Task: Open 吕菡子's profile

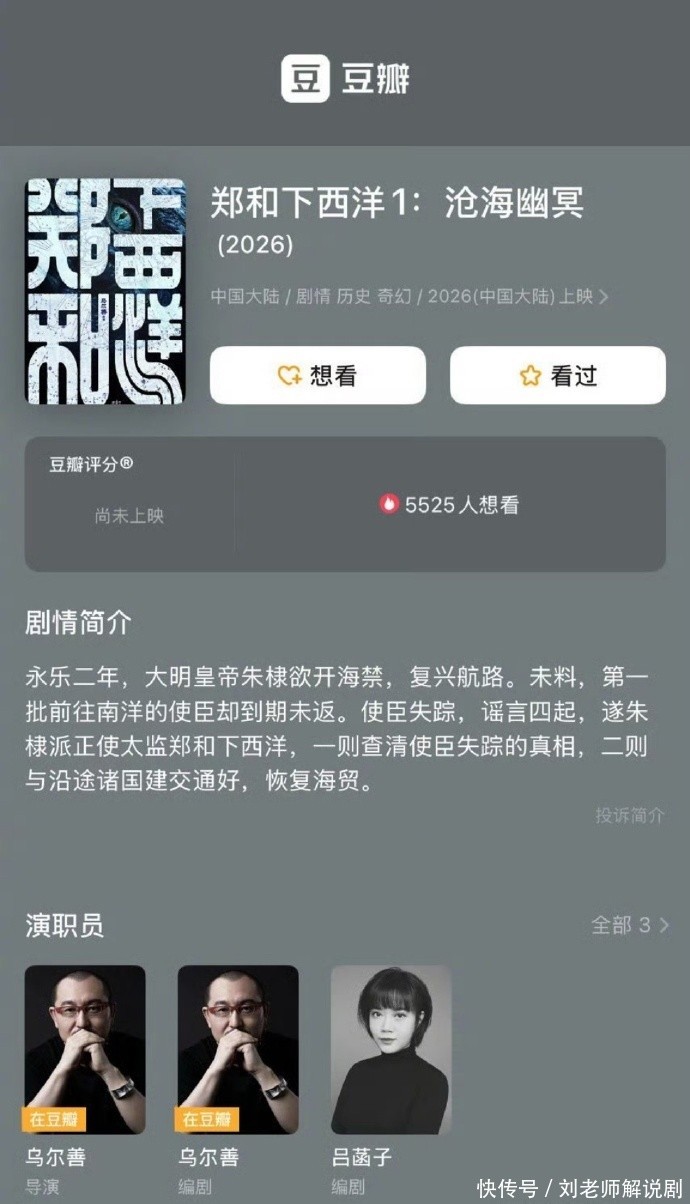Action: (391, 1049)
